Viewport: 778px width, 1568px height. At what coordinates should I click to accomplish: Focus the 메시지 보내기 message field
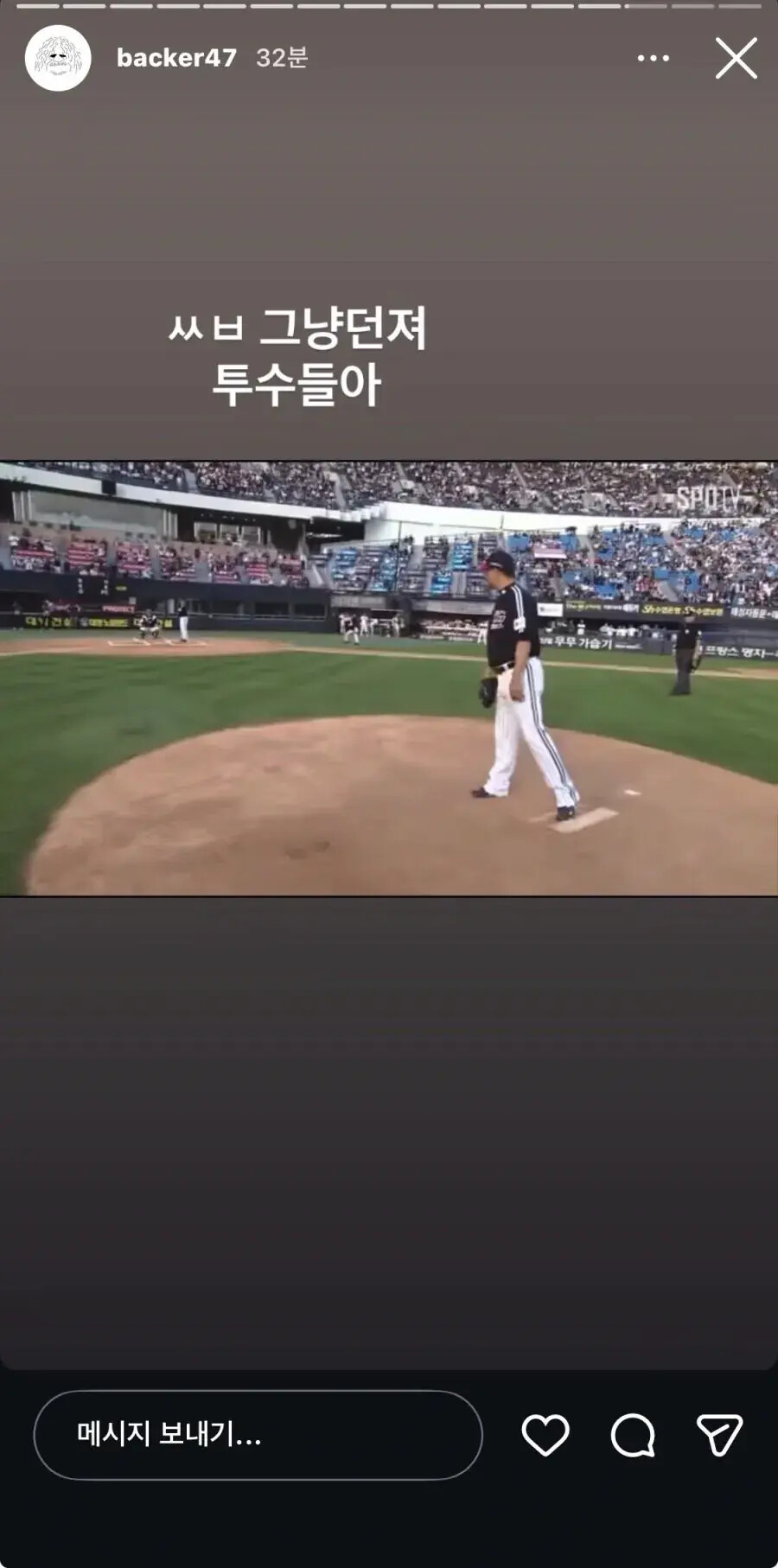pos(258,1435)
